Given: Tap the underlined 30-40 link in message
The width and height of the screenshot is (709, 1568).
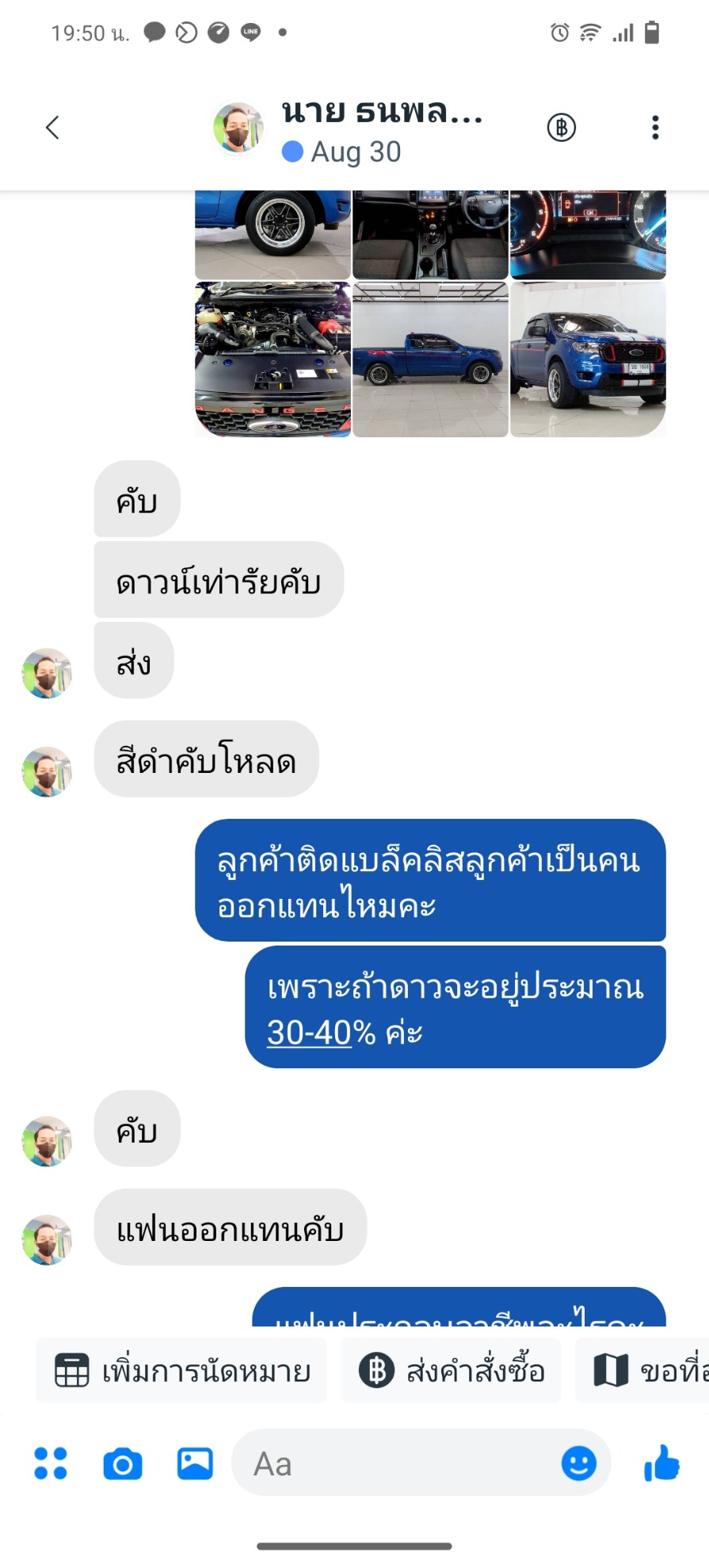Looking at the screenshot, I should [309, 1033].
